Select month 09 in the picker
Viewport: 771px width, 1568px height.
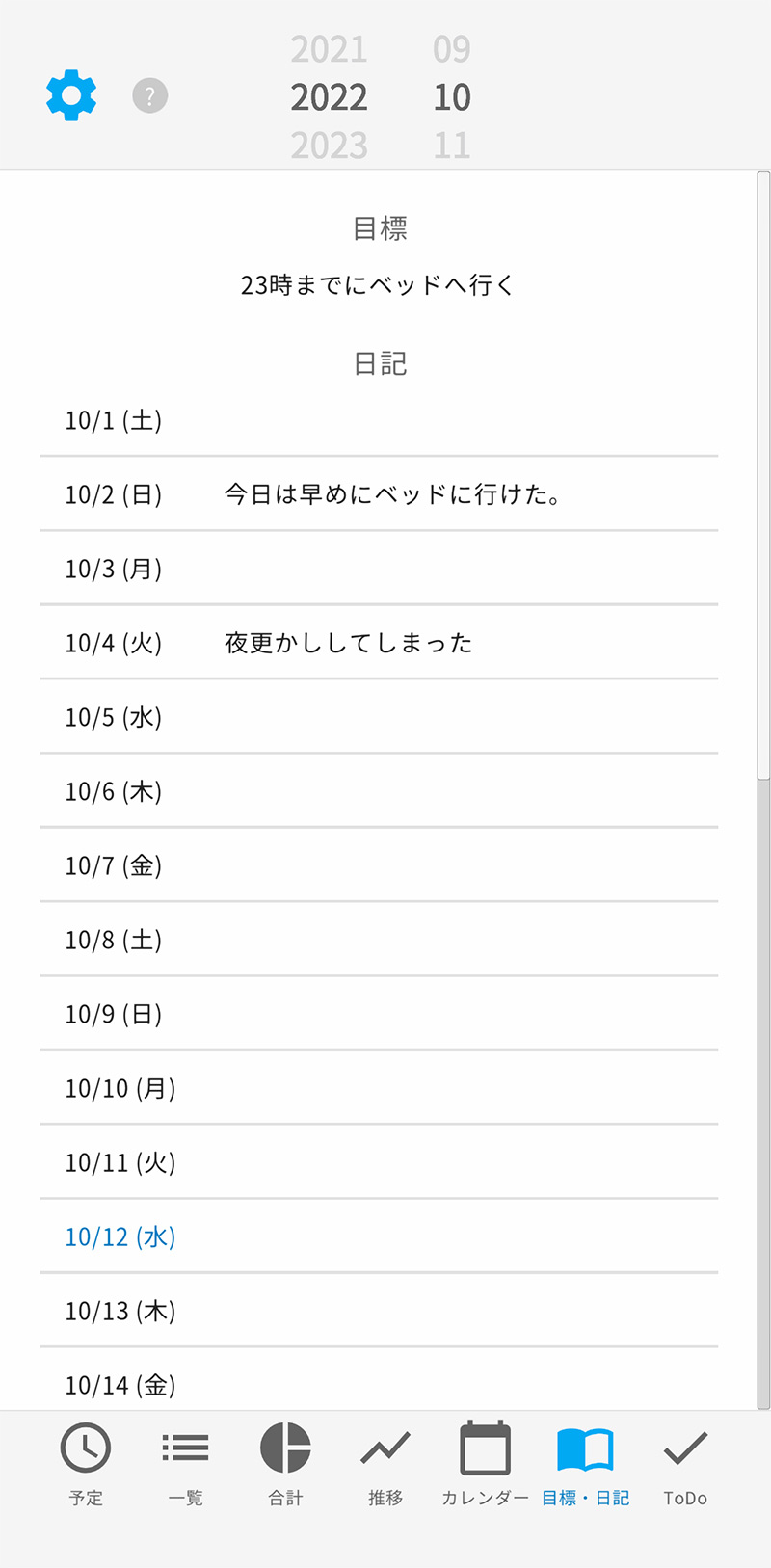click(x=452, y=49)
